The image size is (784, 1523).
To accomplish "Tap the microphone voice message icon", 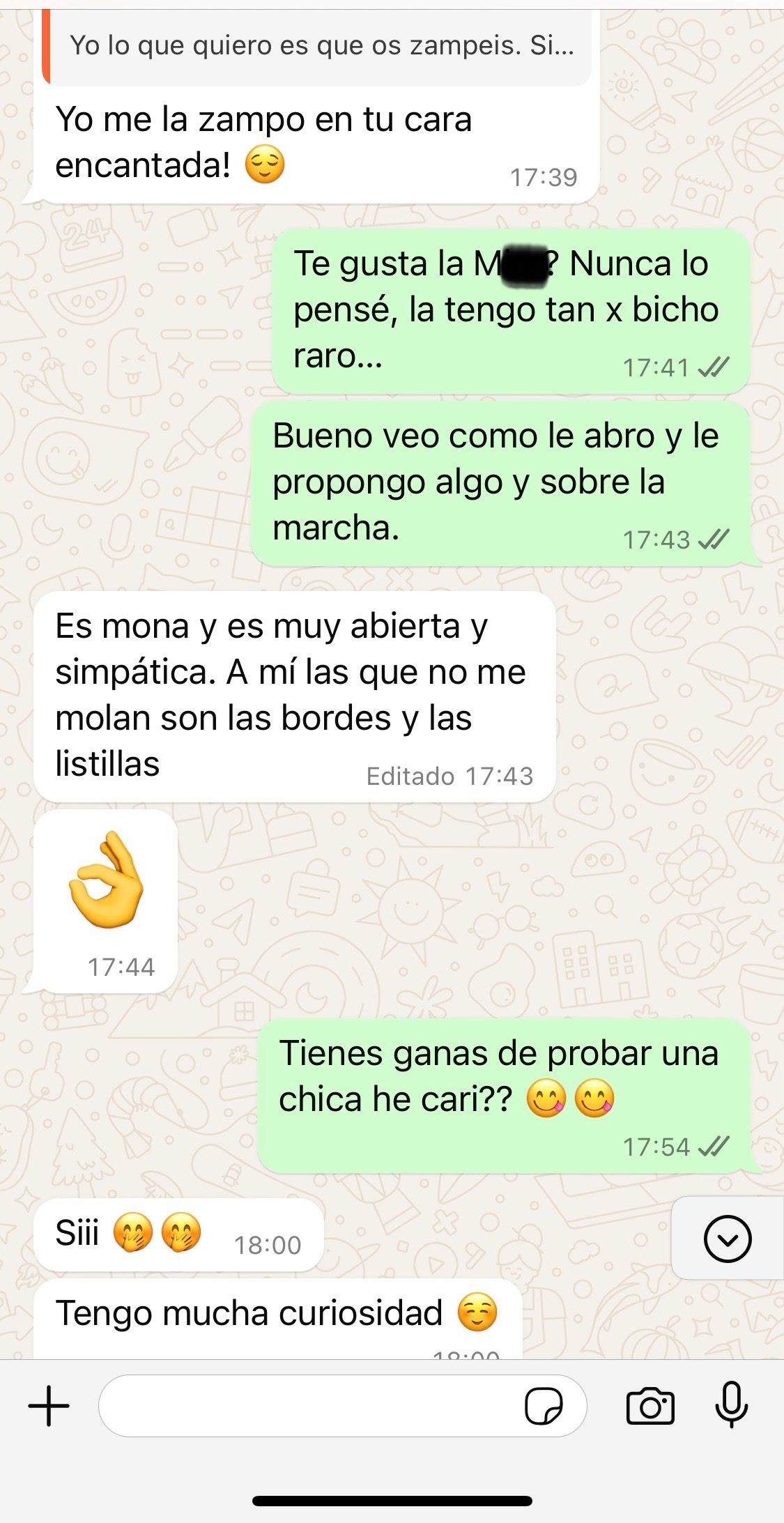I will tap(732, 1405).
